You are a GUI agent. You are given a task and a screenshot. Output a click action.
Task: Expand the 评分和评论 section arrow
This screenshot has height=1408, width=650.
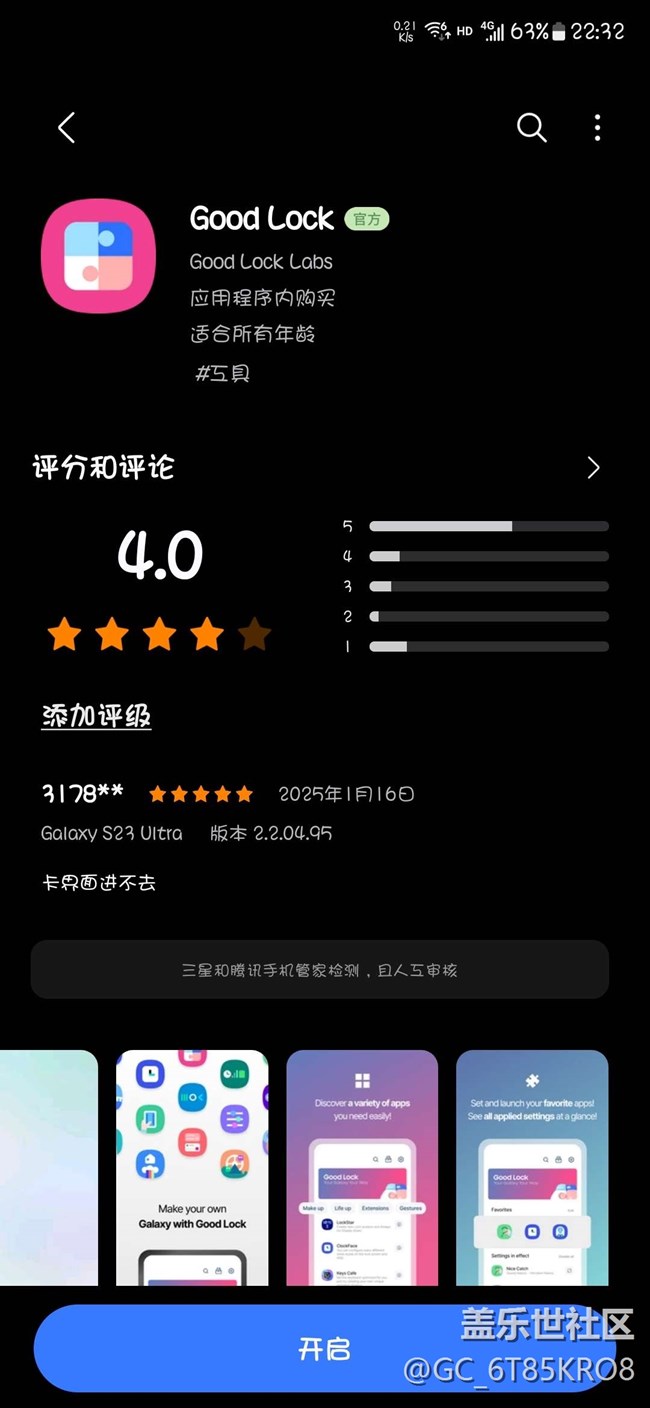click(x=593, y=468)
